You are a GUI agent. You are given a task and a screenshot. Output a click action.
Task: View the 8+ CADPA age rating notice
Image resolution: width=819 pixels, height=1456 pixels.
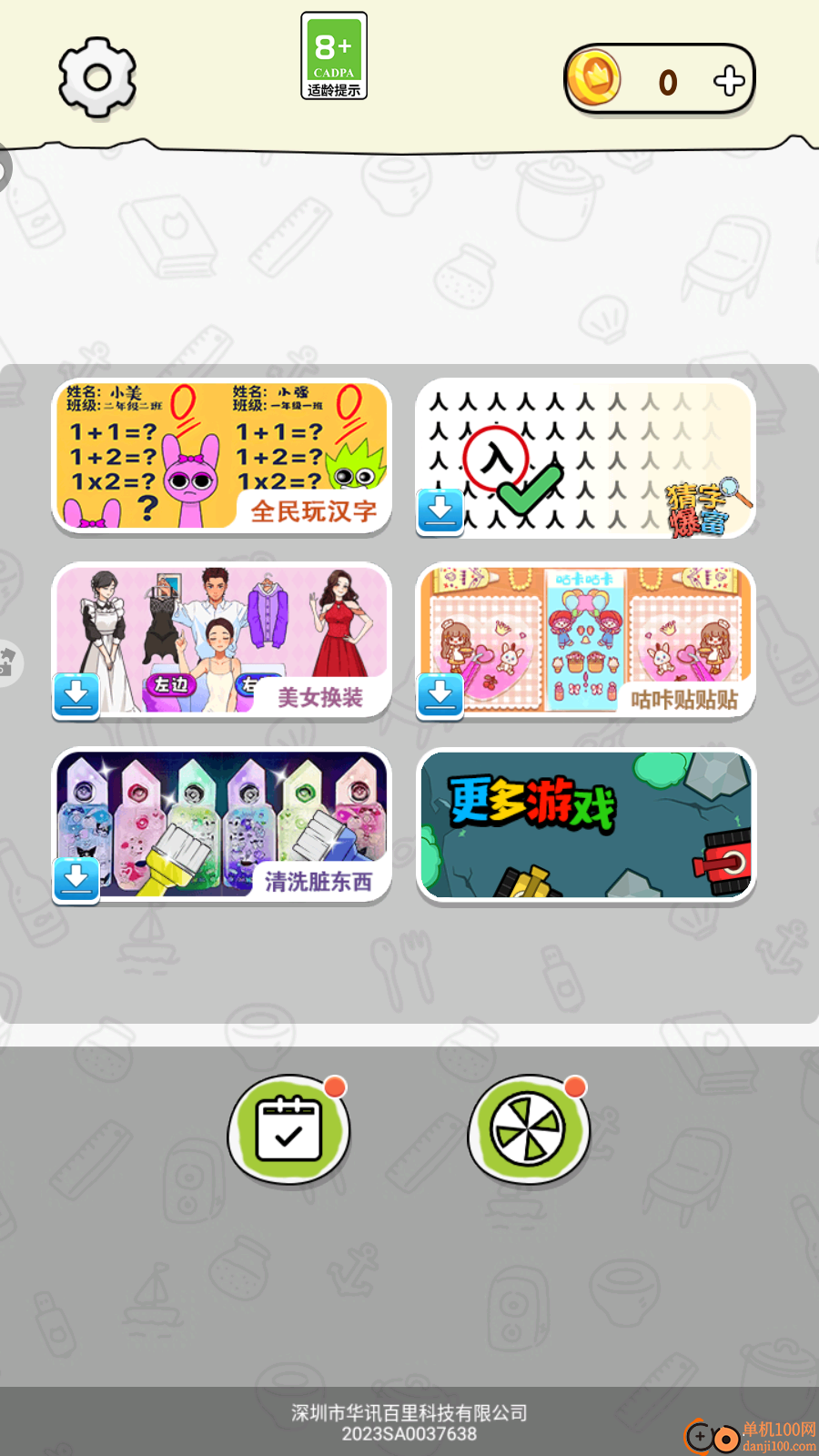point(334,56)
